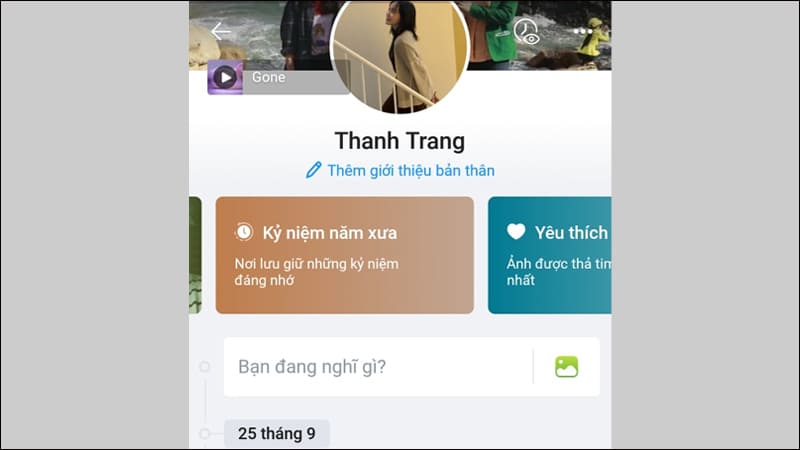This screenshot has width=800, height=450.
Task: Open the activity history clock icon
Action: (x=526, y=32)
